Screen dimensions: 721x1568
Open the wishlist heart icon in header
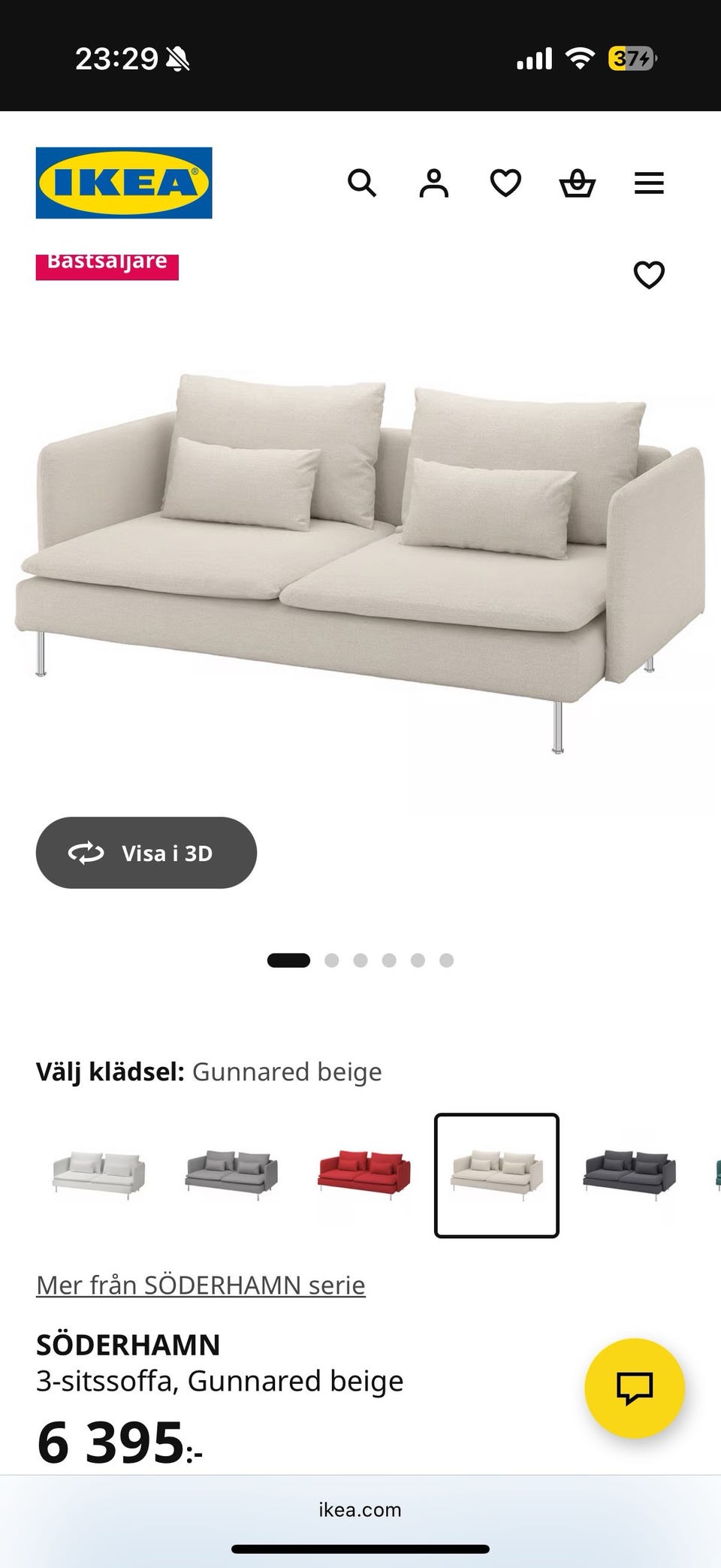[x=505, y=183]
